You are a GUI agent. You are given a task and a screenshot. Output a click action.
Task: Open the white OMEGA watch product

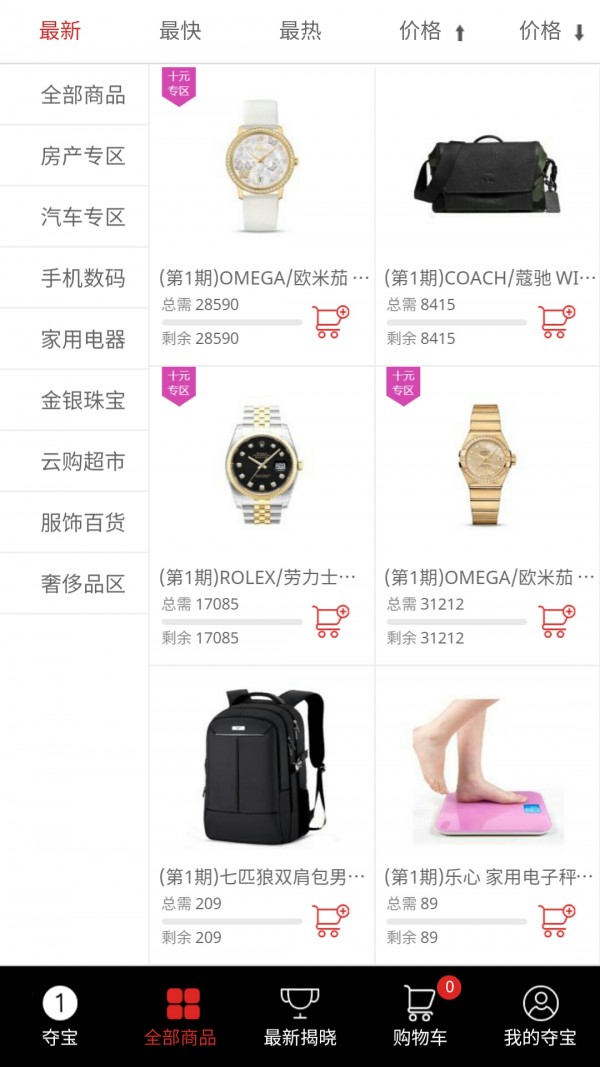262,165
